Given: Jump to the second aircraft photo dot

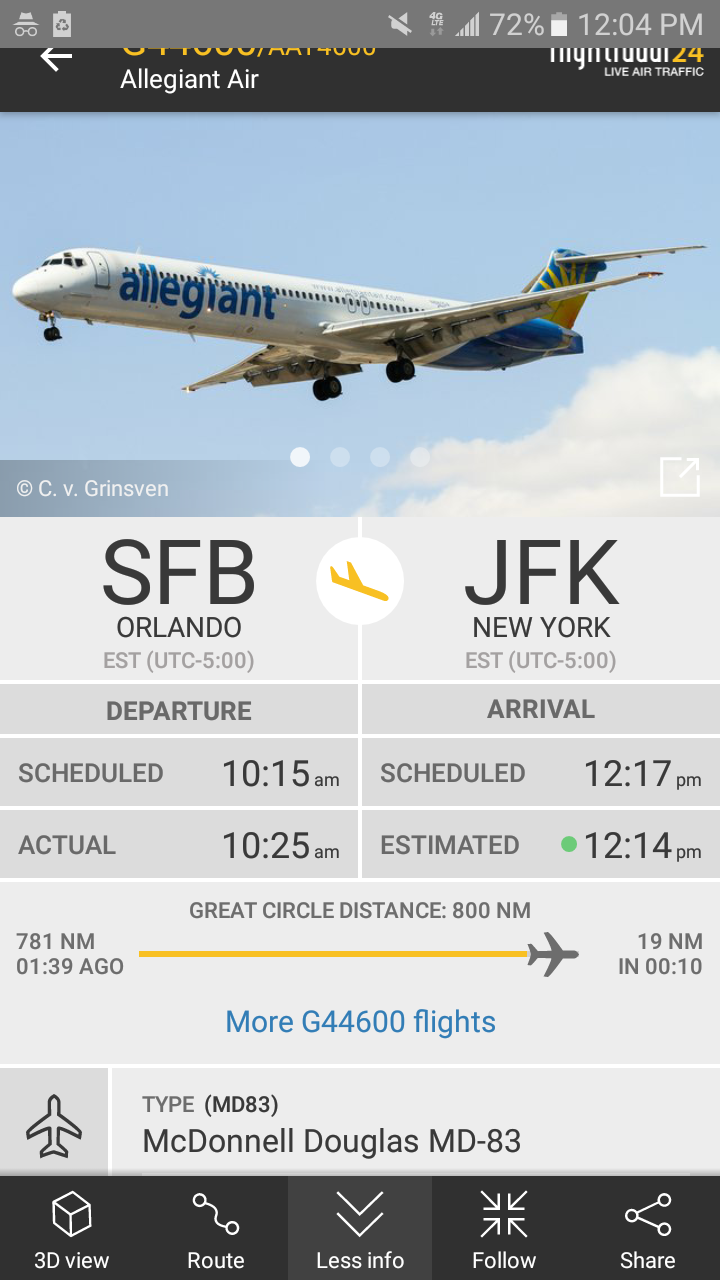Looking at the screenshot, I should 340,457.
